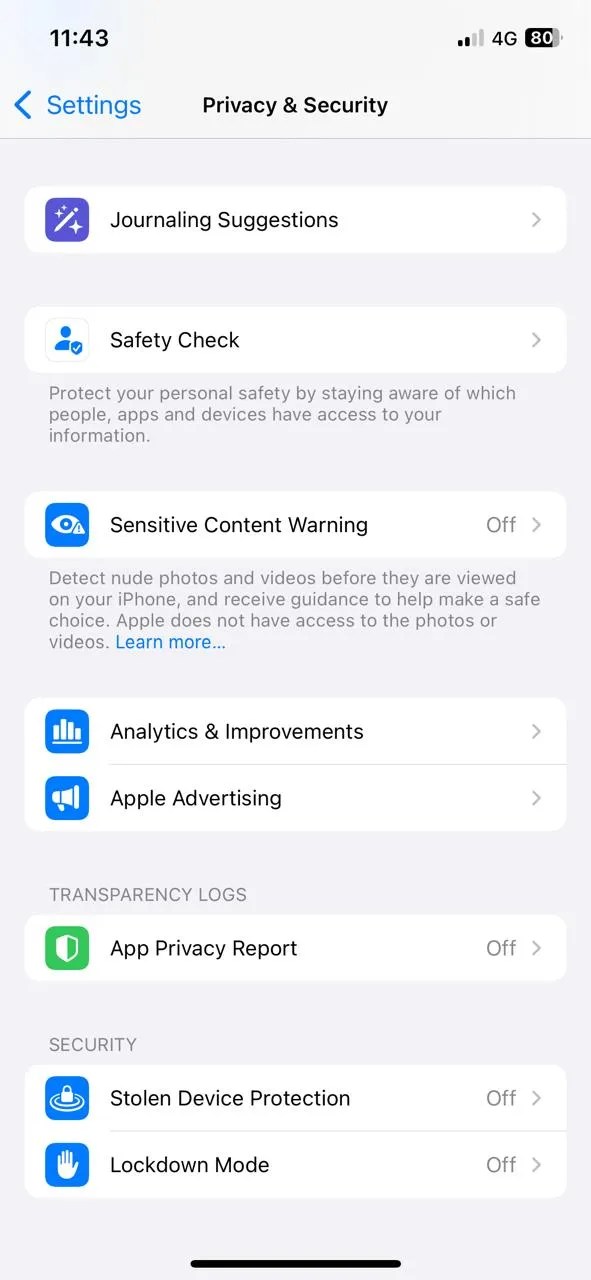
Task: Go back to Settings
Action: pyautogui.click(x=78, y=105)
